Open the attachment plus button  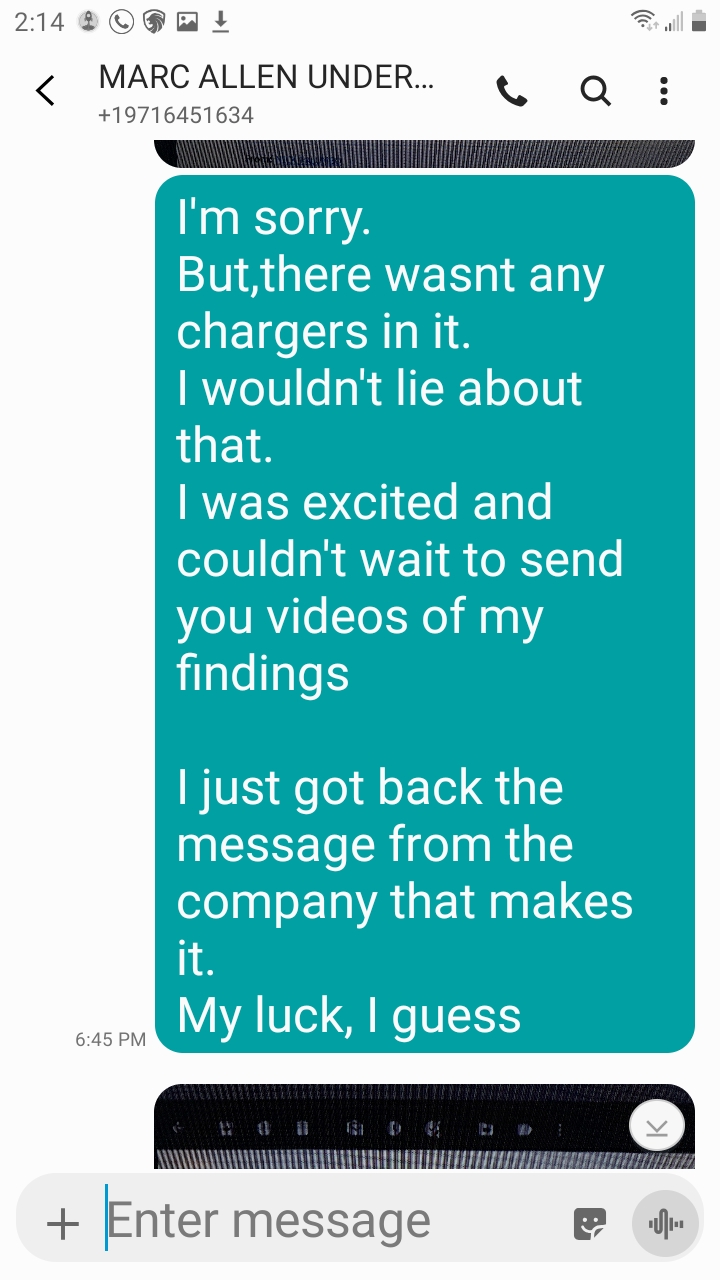point(63,1223)
